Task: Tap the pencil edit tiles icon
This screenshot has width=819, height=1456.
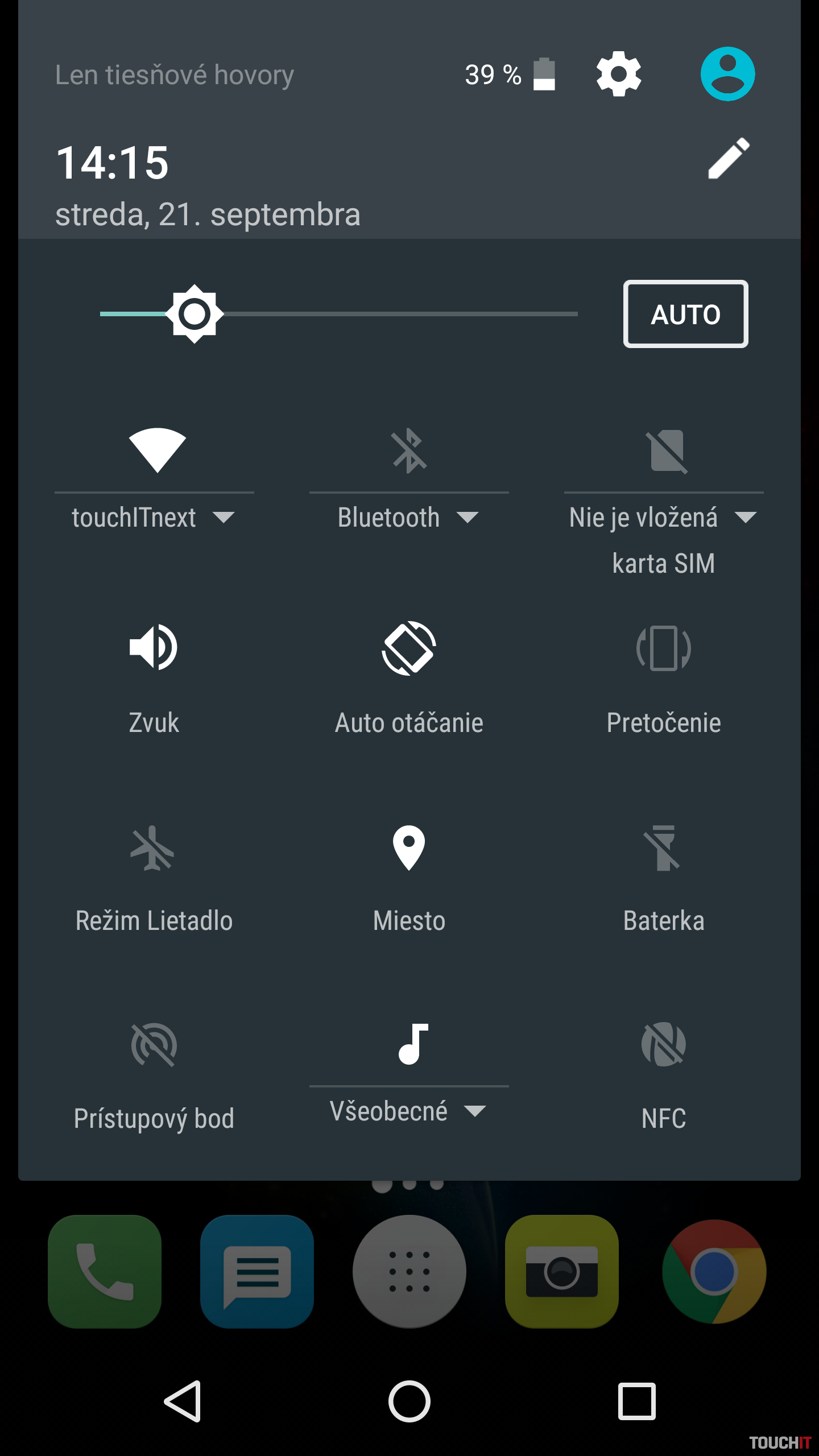Action: pos(729,159)
